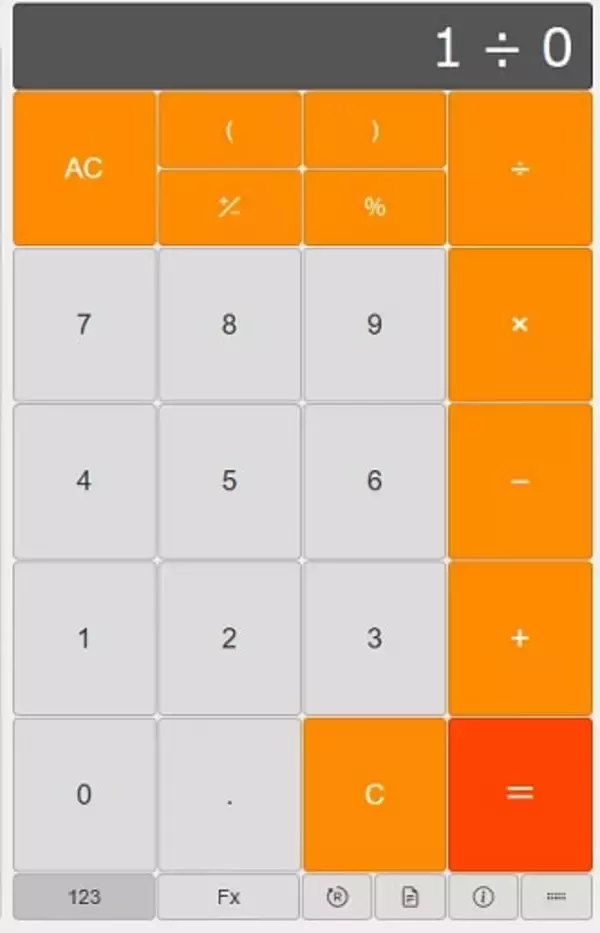Screen dimensions: 600x933
Task: Select the minus operator
Action: tap(520, 481)
